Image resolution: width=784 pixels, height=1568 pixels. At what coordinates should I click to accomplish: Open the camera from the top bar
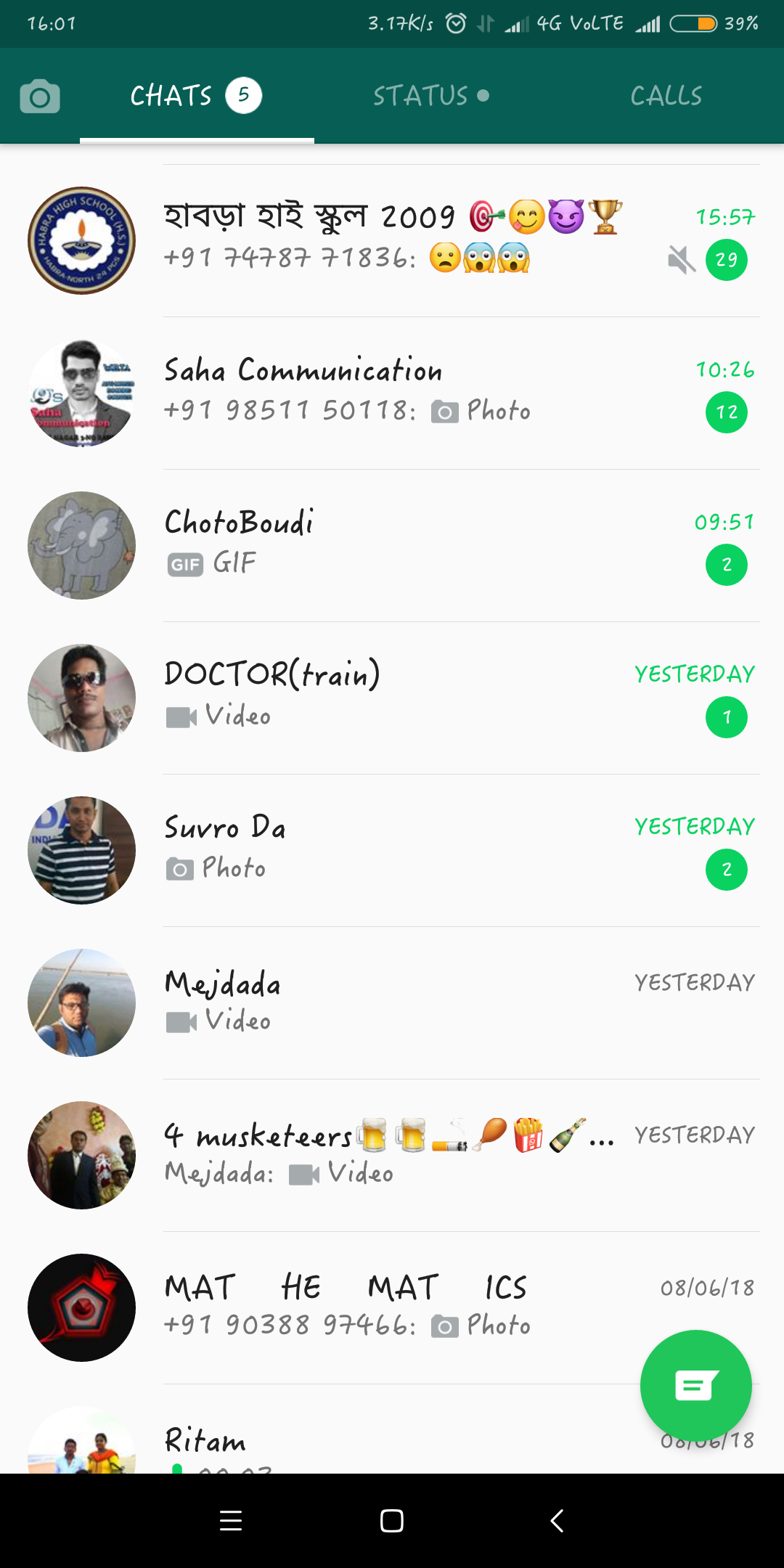[x=40, y=97]
